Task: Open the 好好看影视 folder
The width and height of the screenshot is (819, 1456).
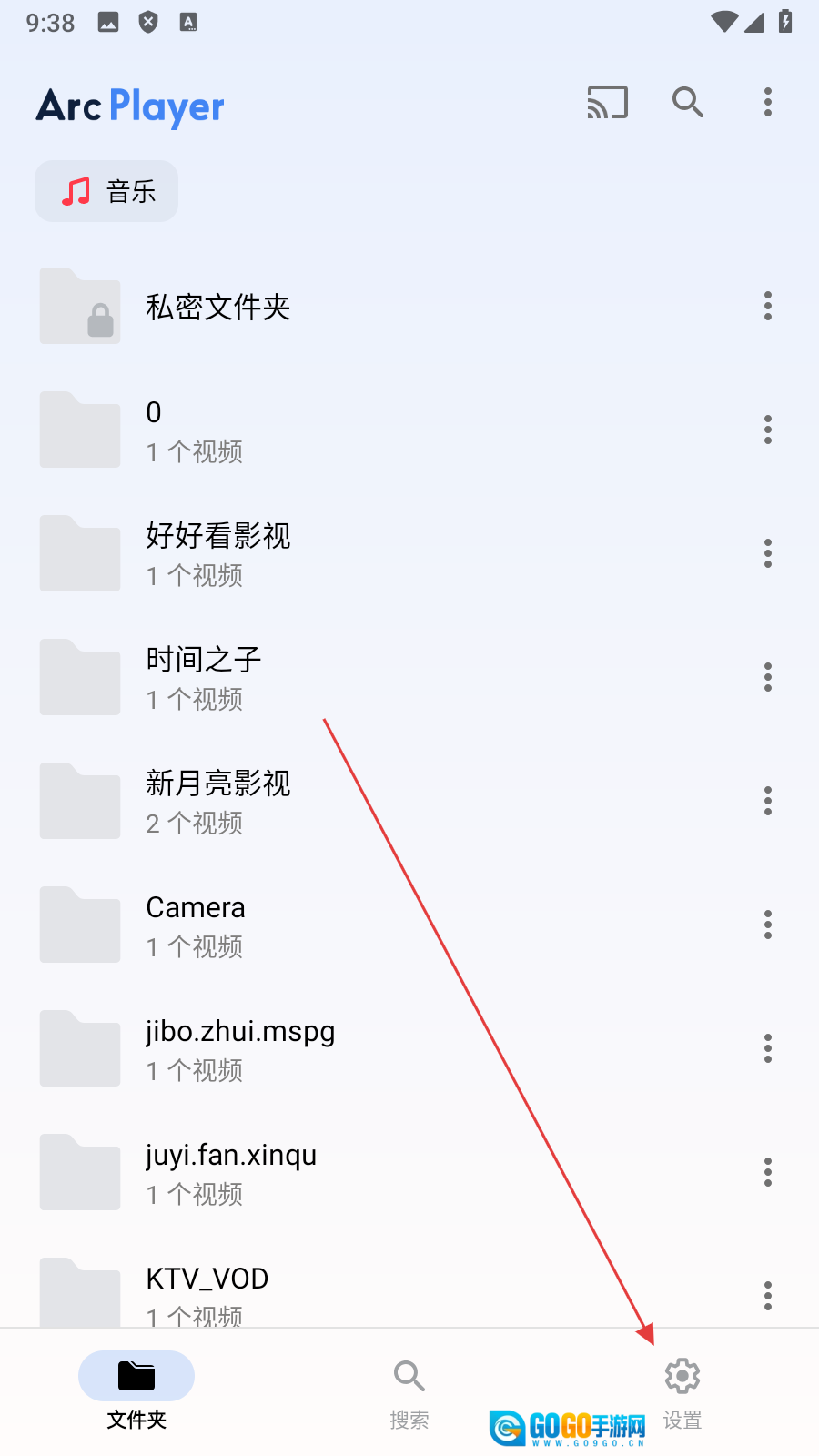Action: click(x=218, y=554)
